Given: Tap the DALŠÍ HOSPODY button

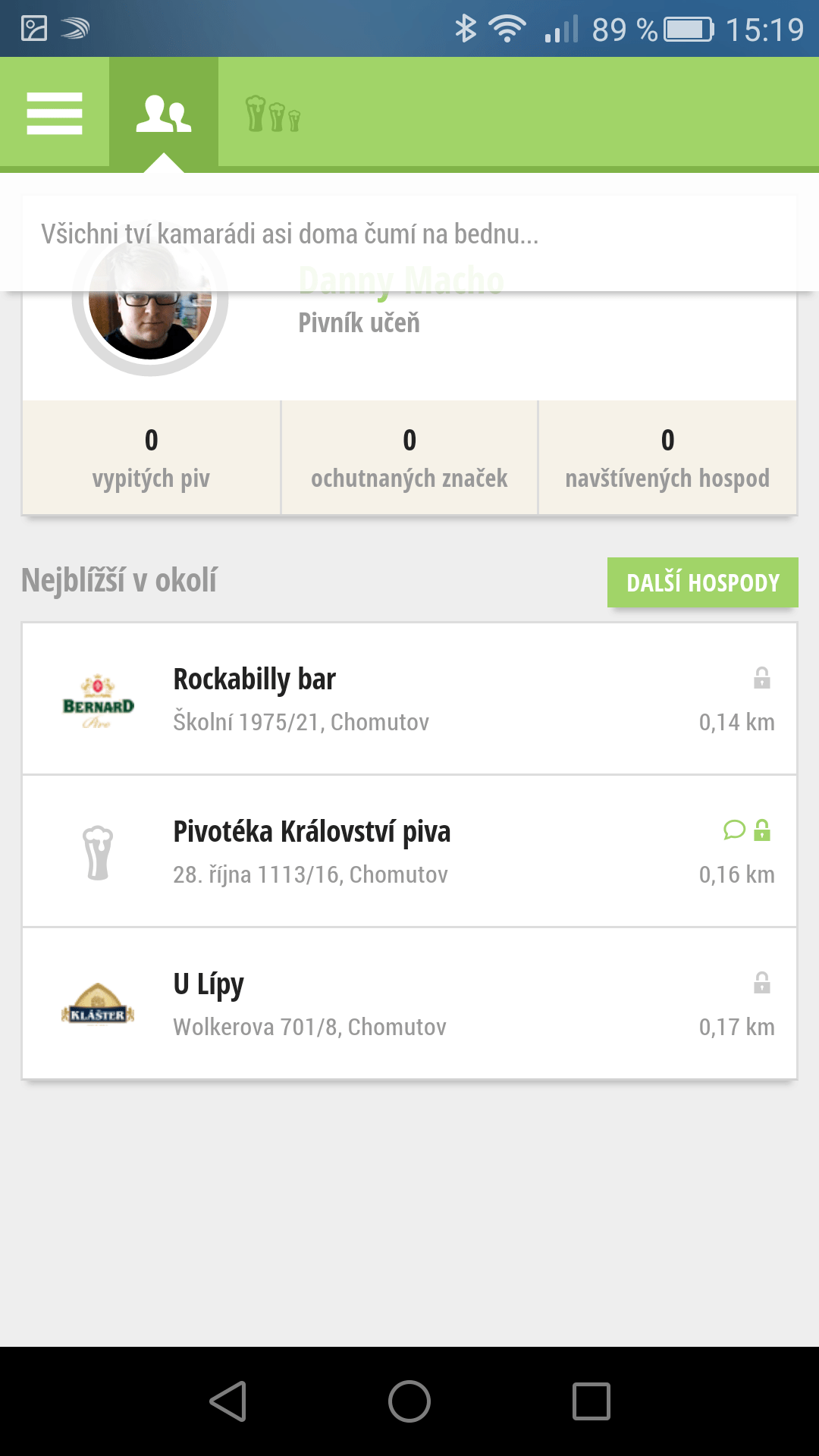Looking at the screenshot, I should 703,582.
